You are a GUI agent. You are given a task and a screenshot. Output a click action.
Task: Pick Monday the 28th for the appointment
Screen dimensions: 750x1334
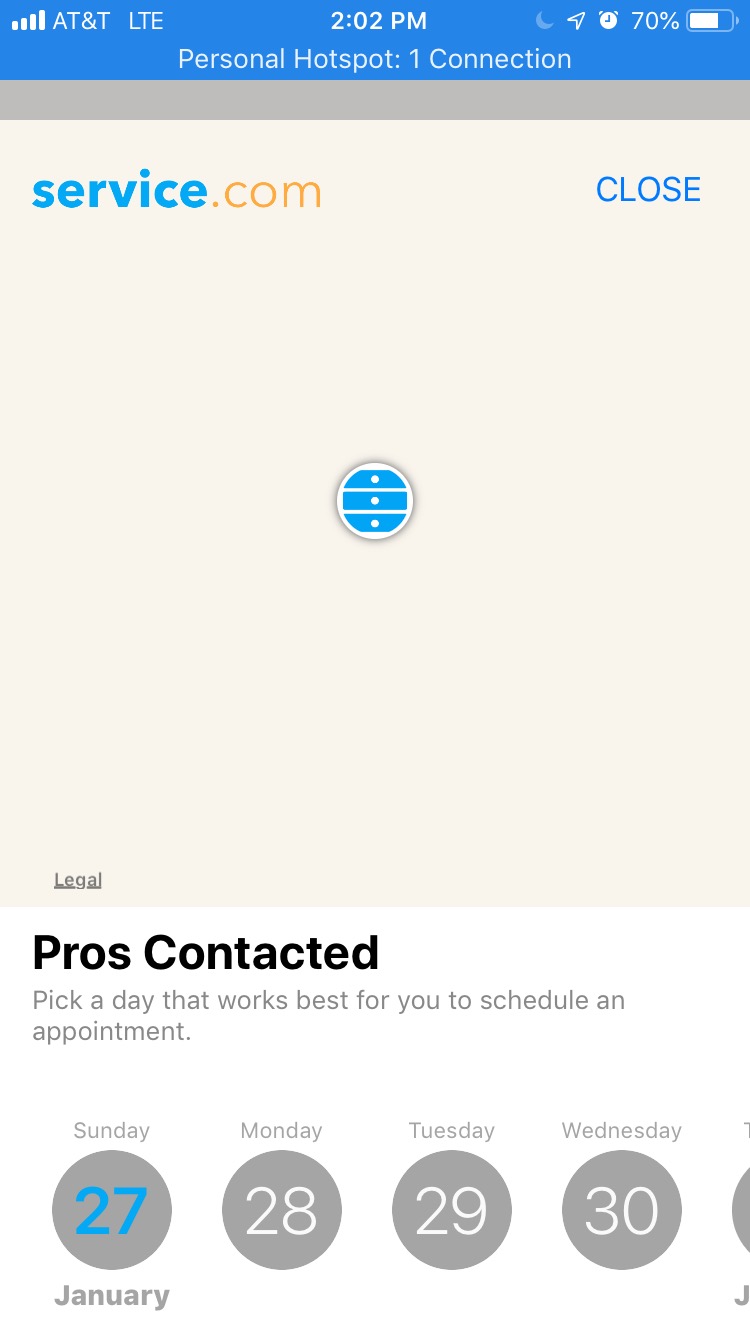tap(282, 1210)
